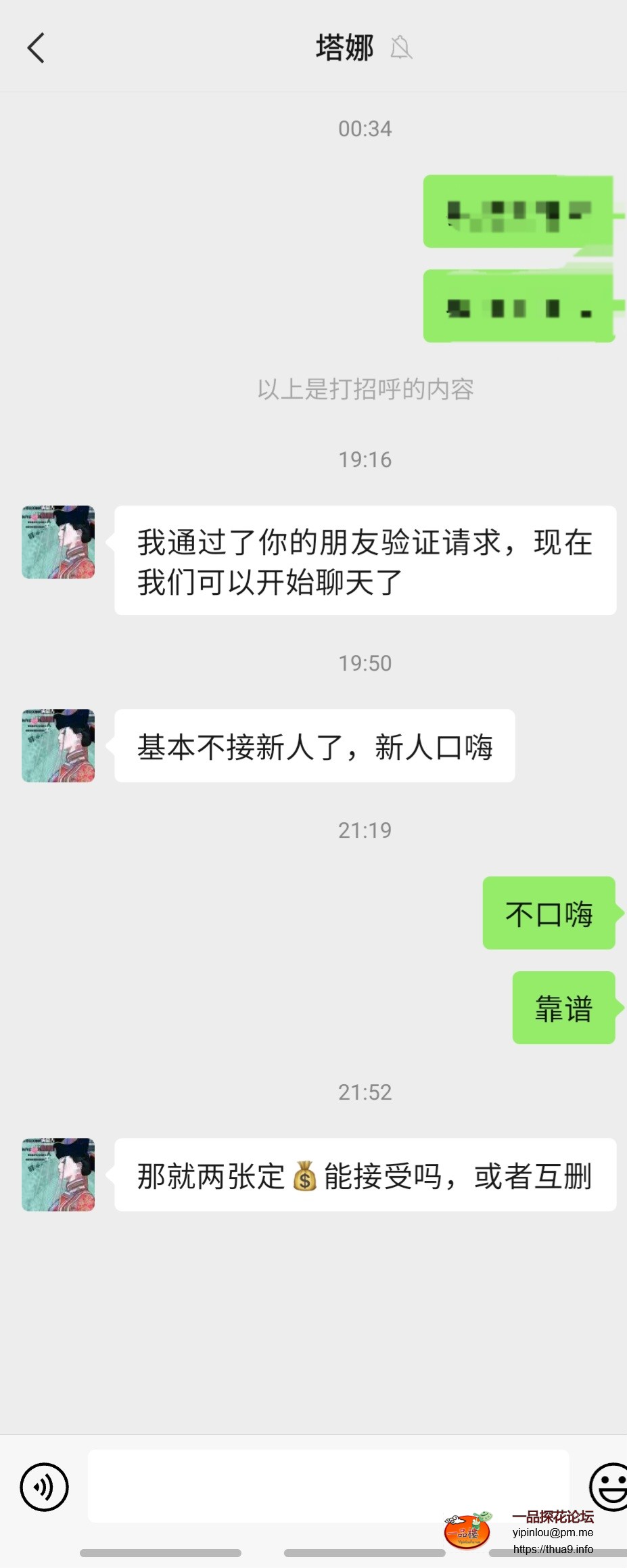Tap the muted notification bell beside 塔娜
627x1568 pixels.
coord(402,48)
